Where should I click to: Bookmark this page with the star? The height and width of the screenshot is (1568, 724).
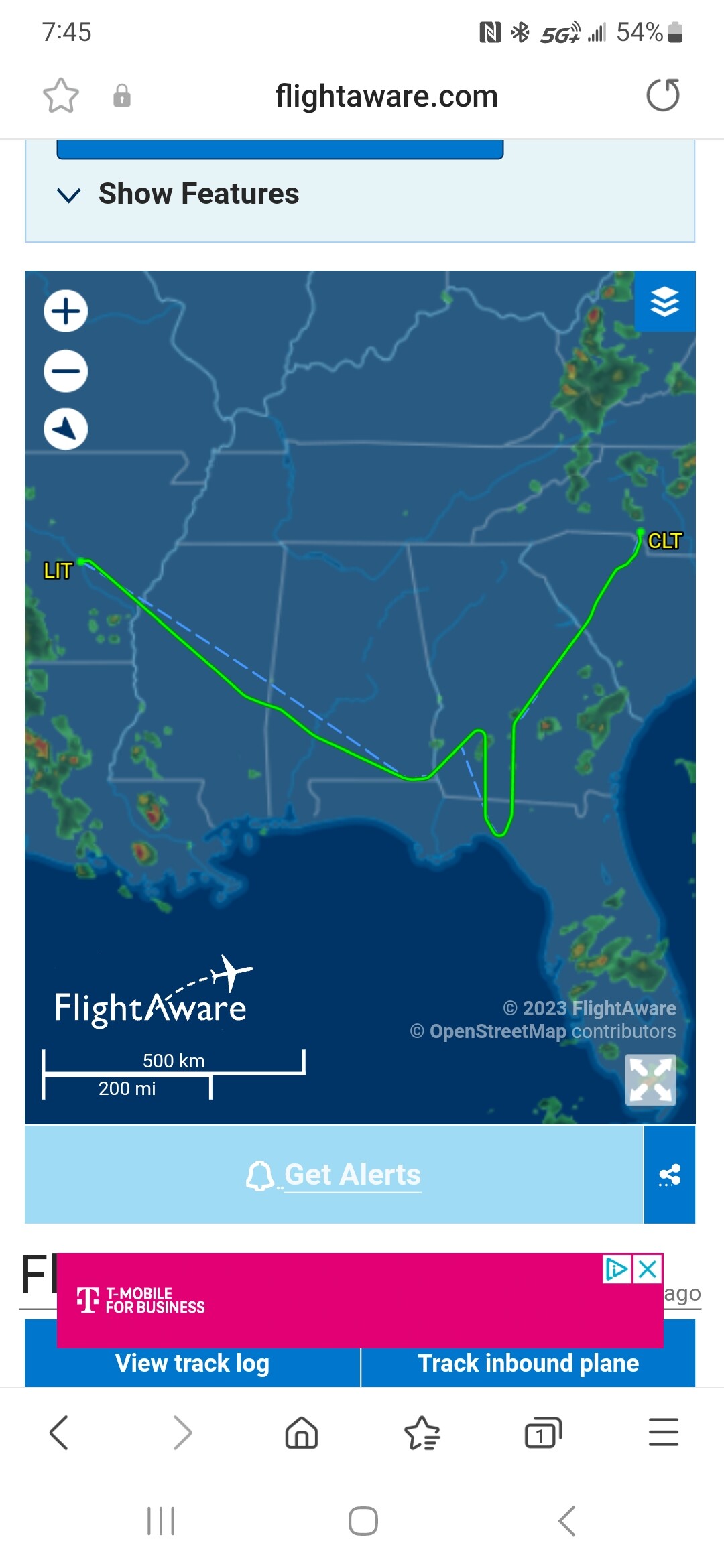click(x=61, y=96)
